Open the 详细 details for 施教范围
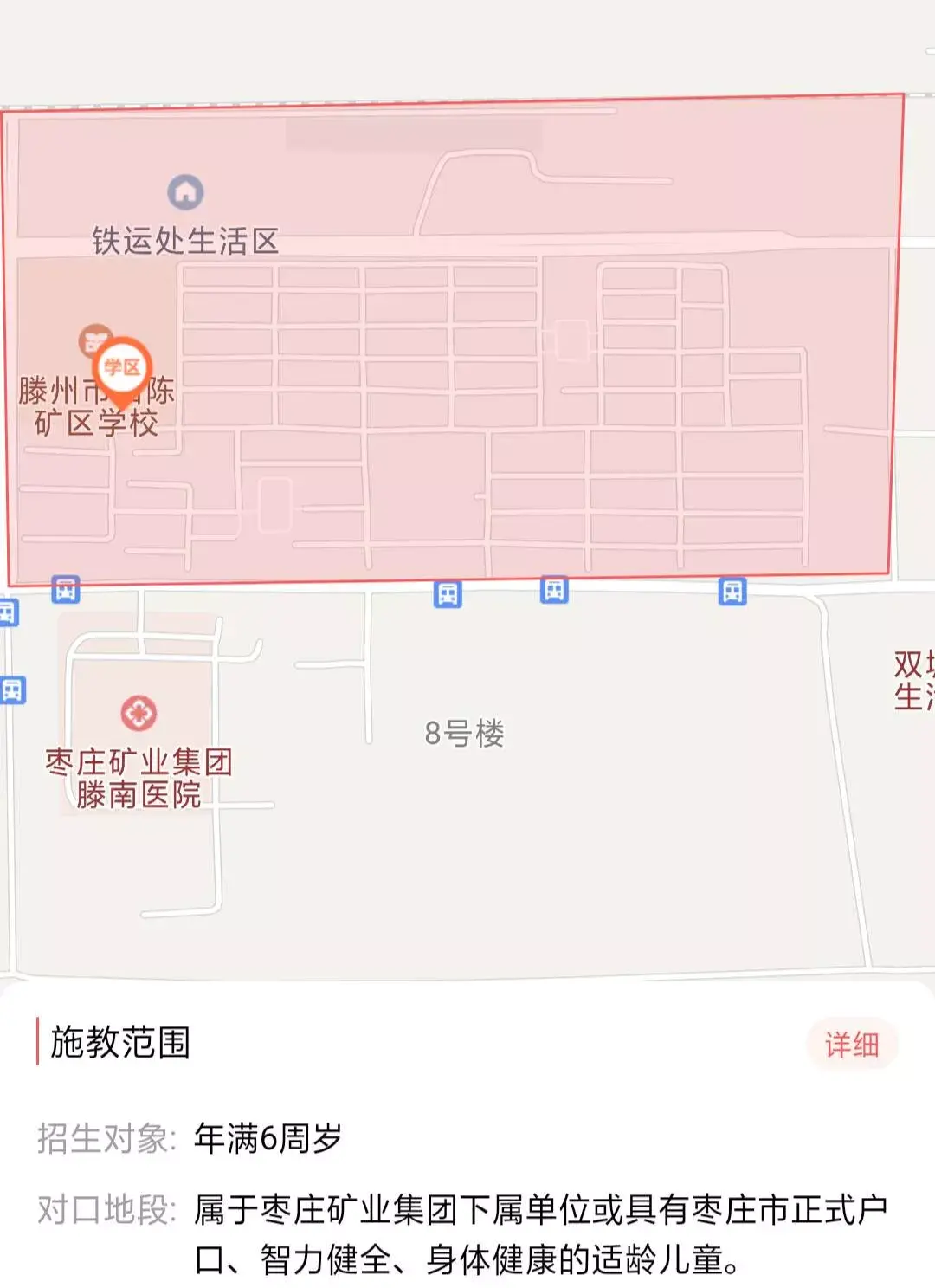 coord(851,1044)
